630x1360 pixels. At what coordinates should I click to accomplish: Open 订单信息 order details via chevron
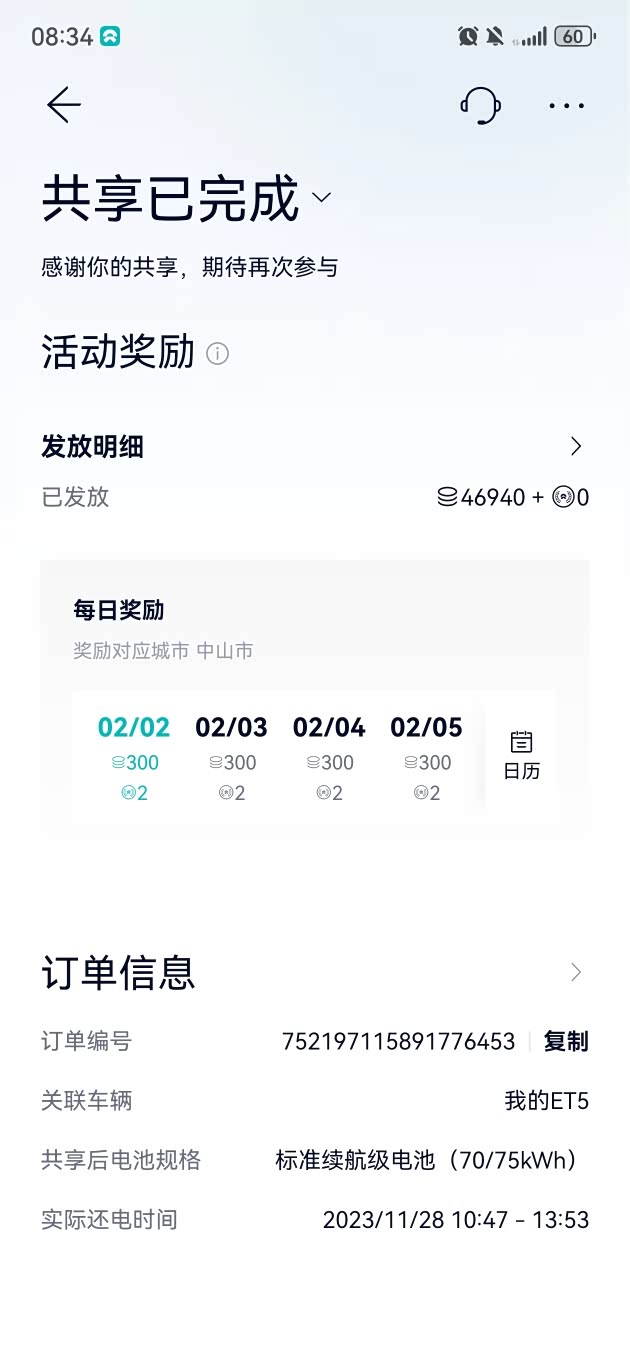[576, 972]
